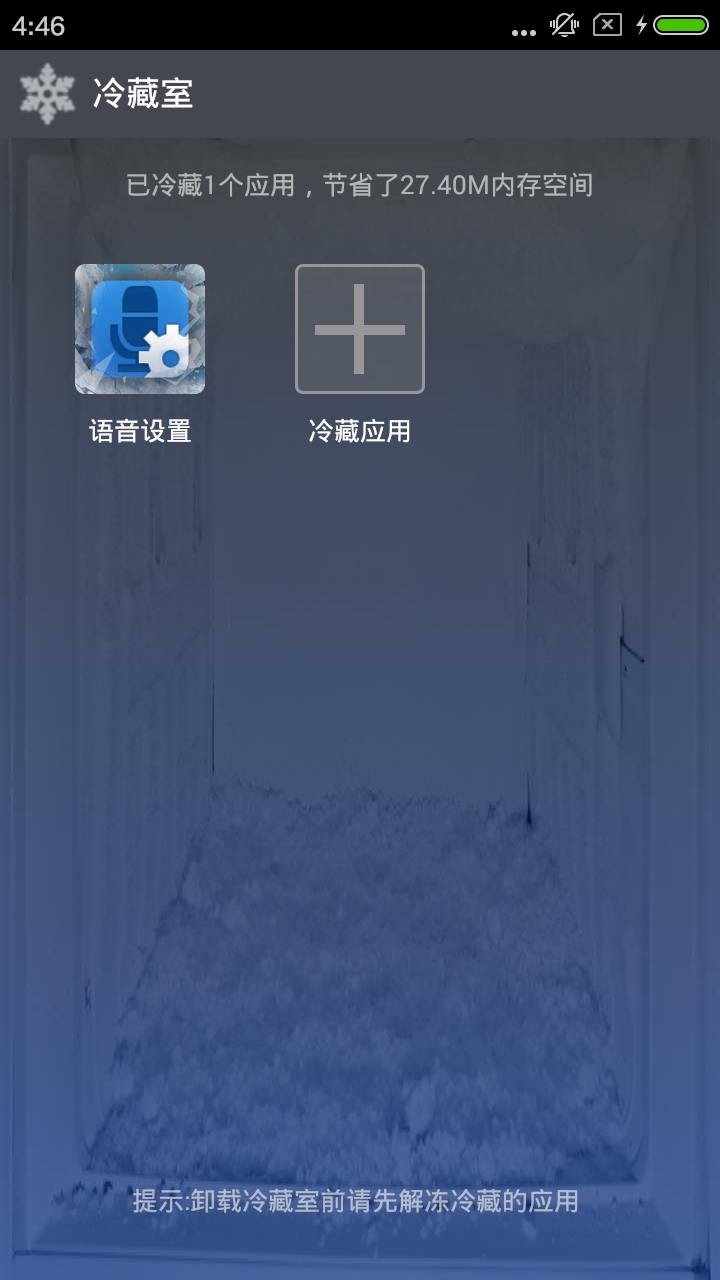Click the muted notification icon in status bar

point(562,27)
